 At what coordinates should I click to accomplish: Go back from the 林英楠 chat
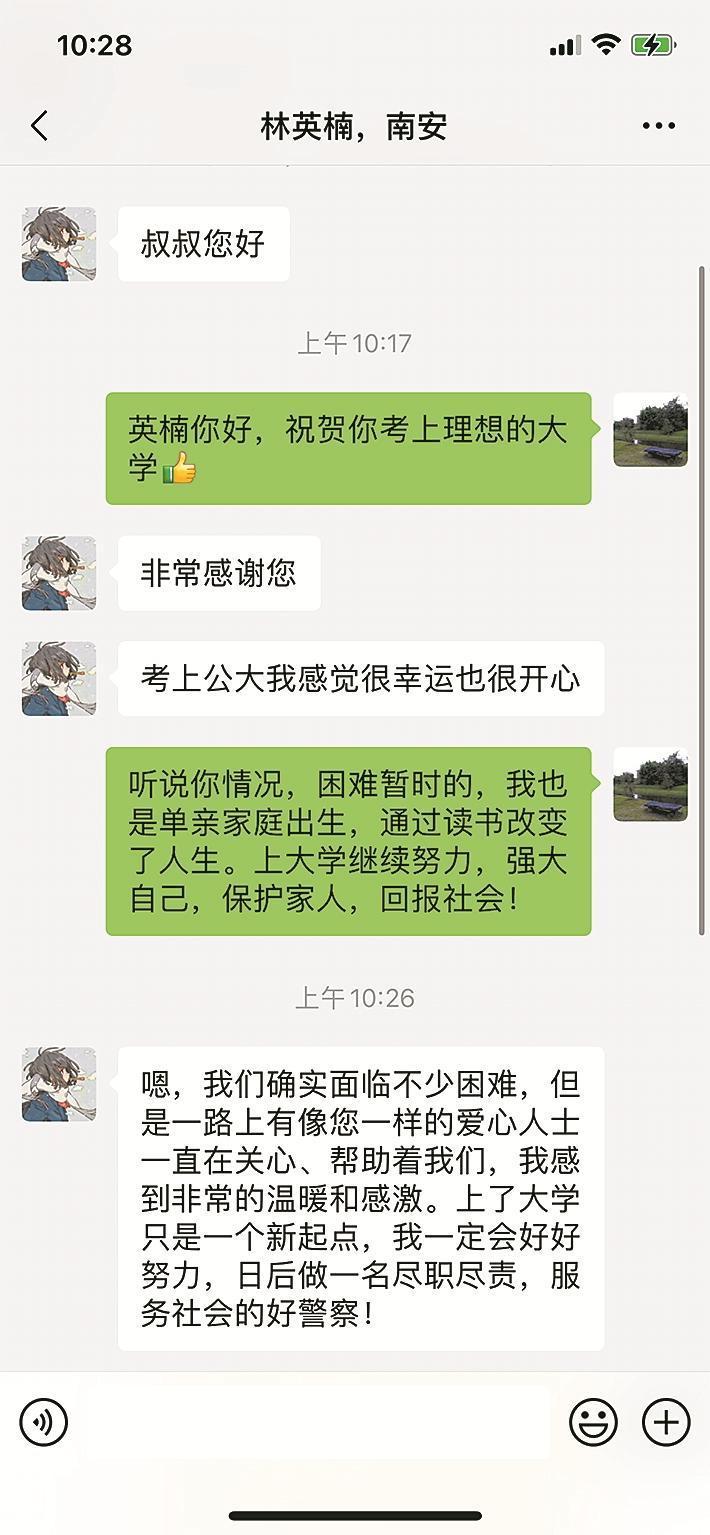click(x=40, y=127)
